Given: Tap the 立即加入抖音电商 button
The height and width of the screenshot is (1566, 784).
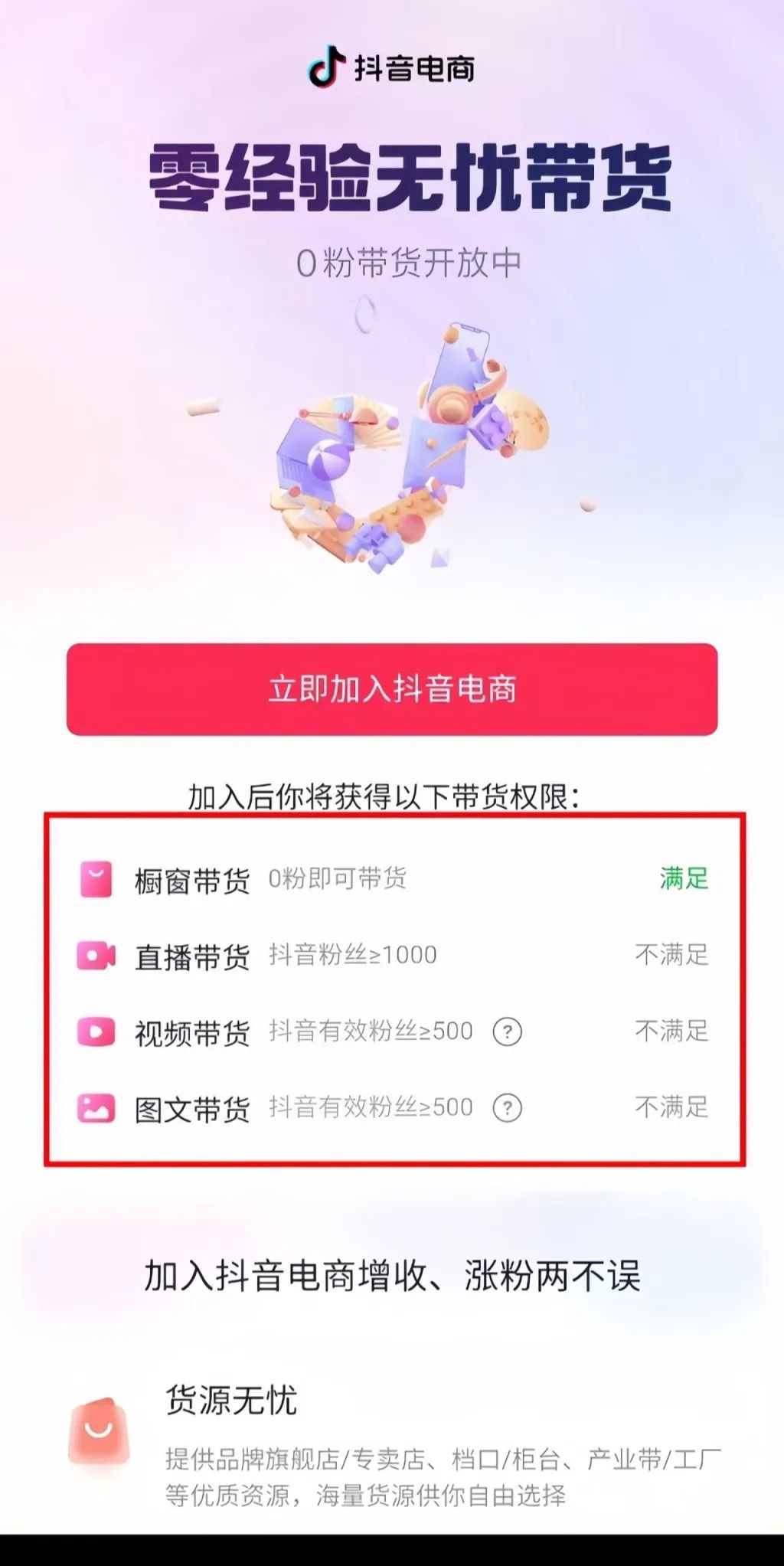Looking at the screenshot, I should (x=392, y=689).
